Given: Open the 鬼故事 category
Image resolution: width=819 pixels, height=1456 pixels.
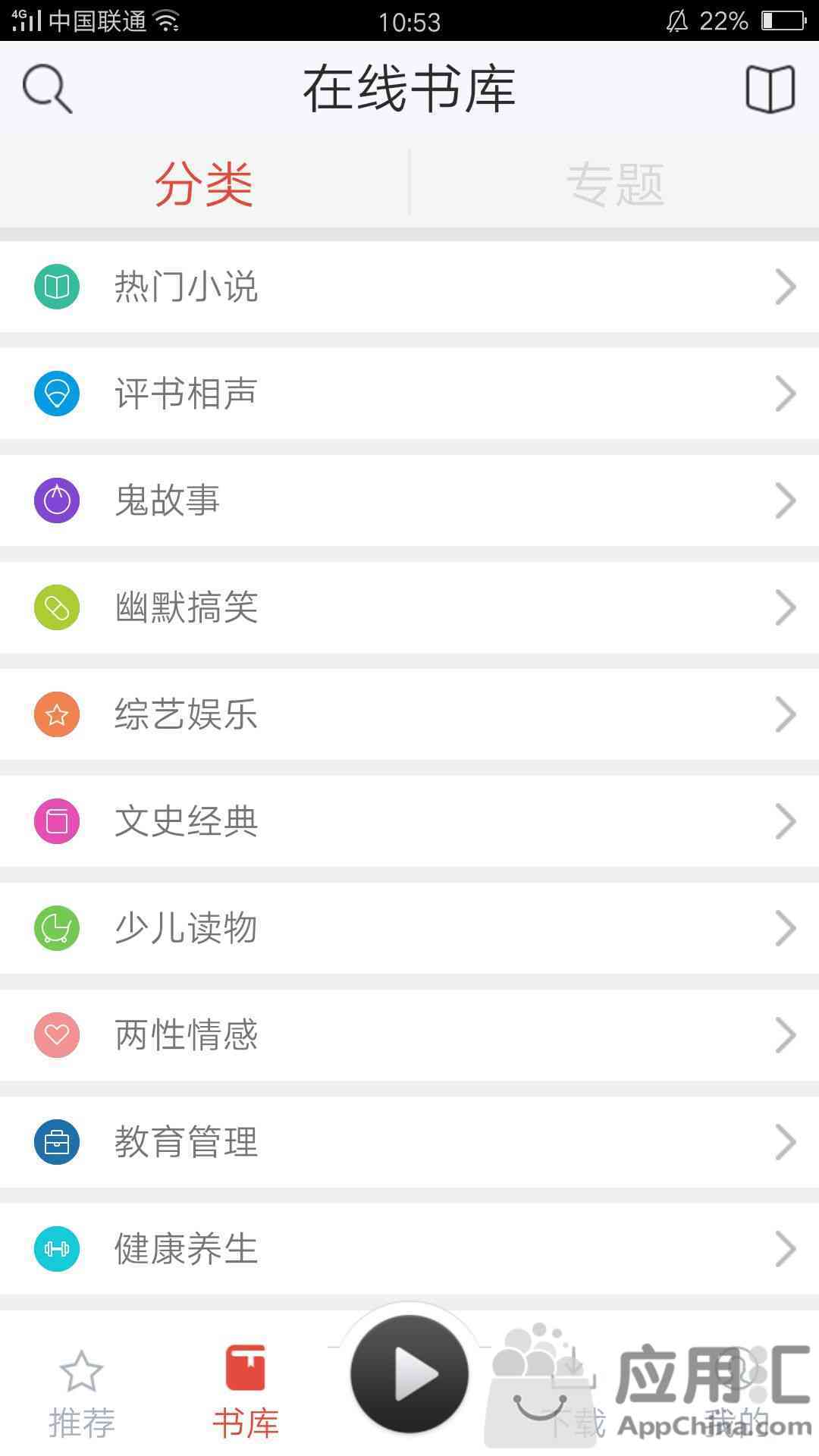Looking at the screenshot, I should 409,500.
